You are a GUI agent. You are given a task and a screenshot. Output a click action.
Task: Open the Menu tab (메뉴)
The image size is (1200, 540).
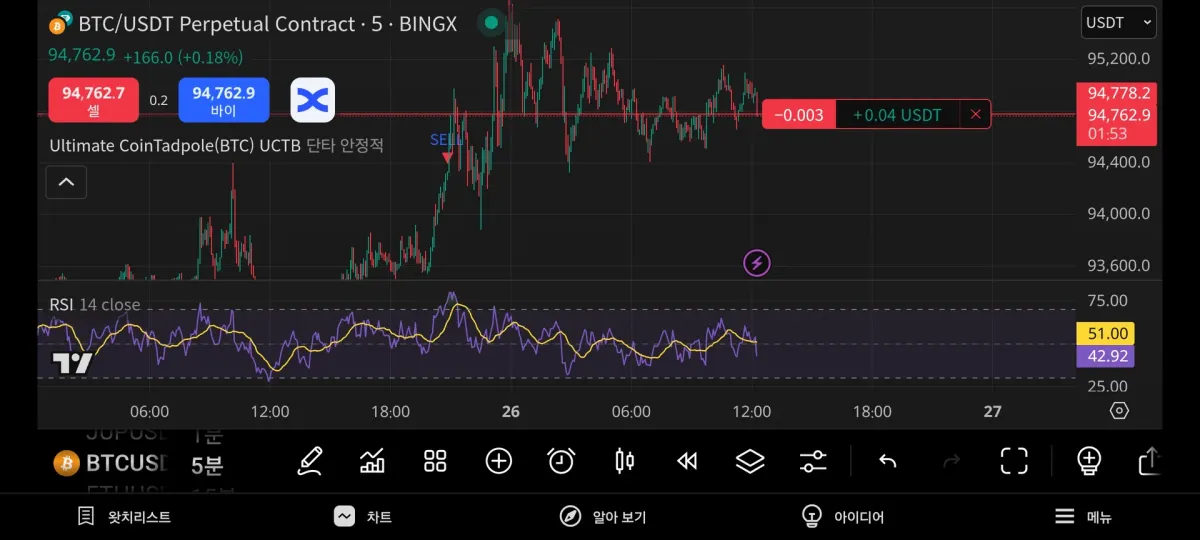(x=1083, y=517)
